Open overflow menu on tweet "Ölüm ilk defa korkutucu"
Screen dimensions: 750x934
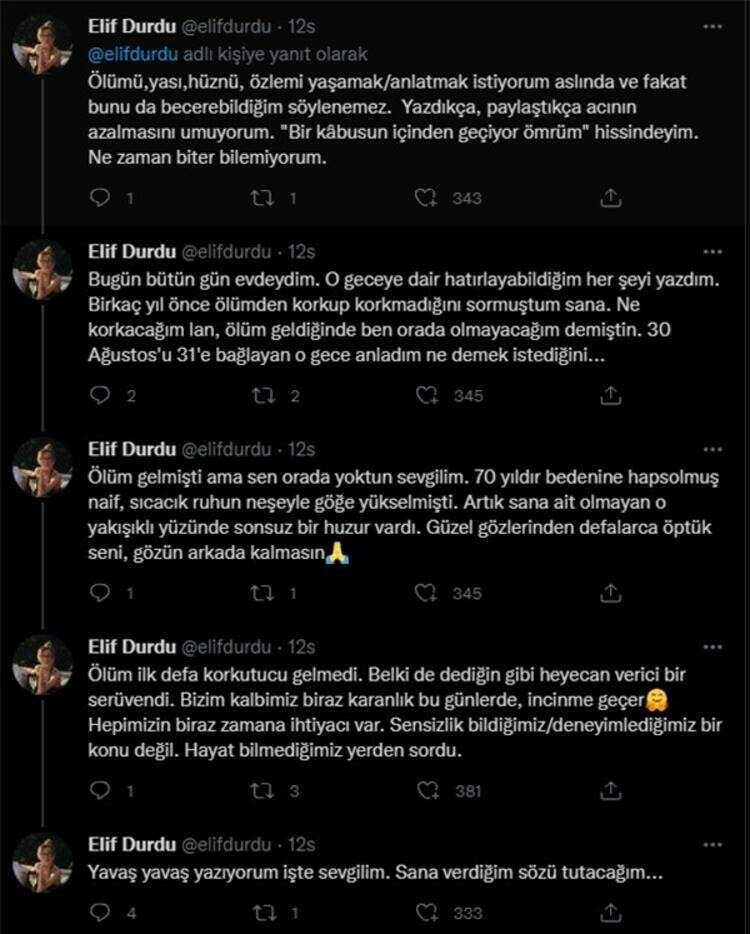(x=713, y=646)
